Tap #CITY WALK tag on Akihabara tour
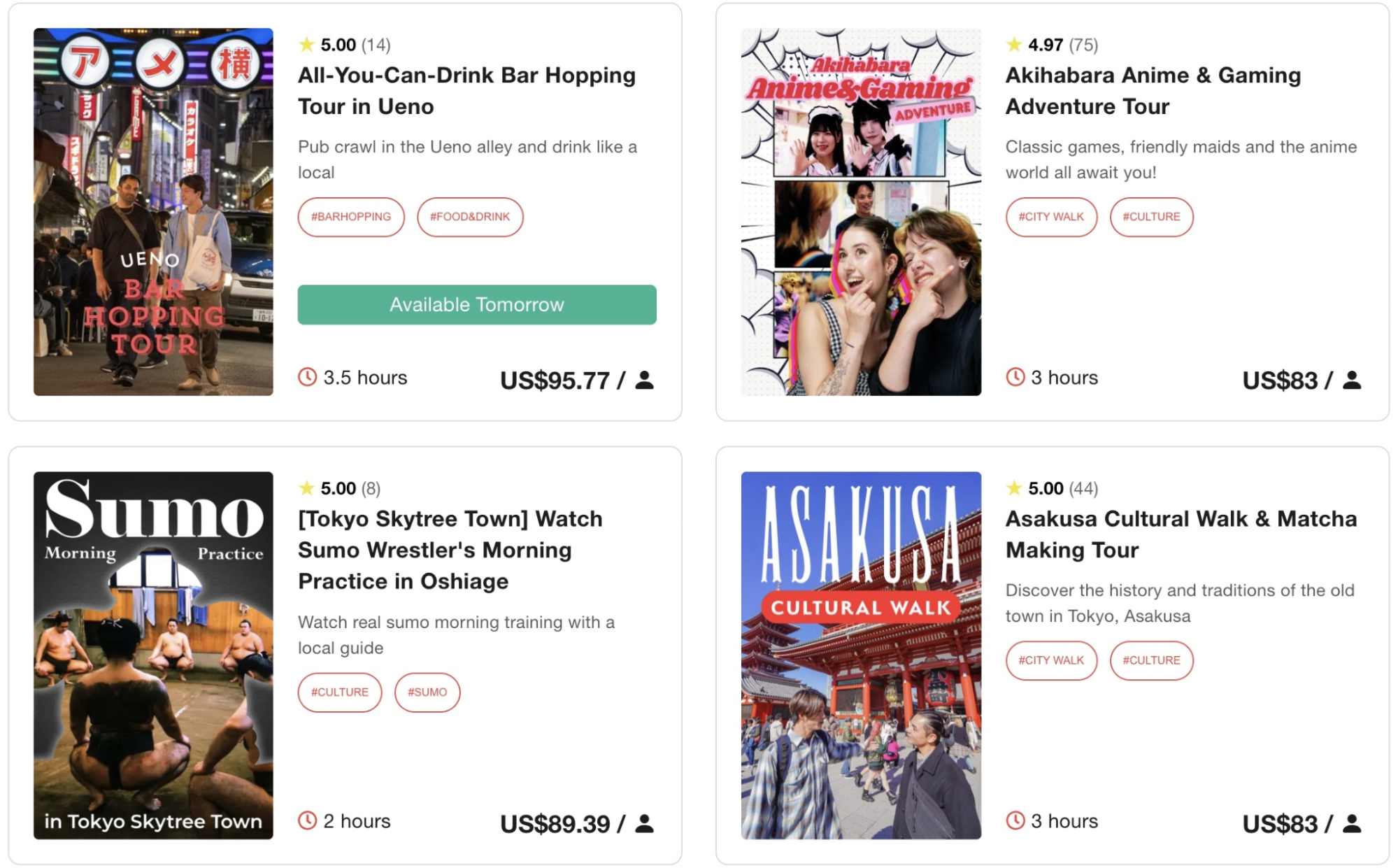This screenshot has width=1398, height=868. [1050, 217]
